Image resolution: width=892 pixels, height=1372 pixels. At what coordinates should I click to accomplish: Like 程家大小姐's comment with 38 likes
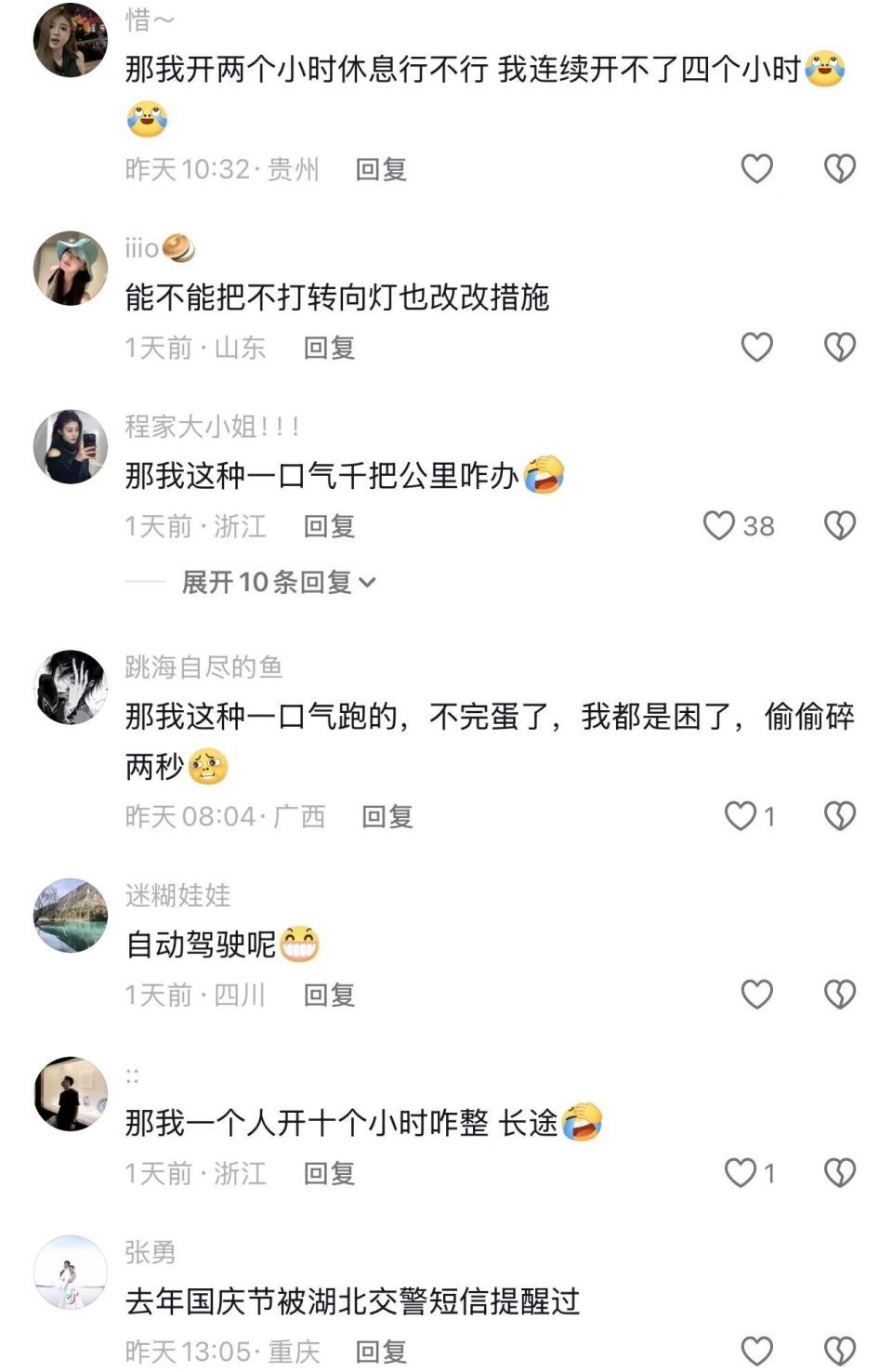click(x=719, y=525)
